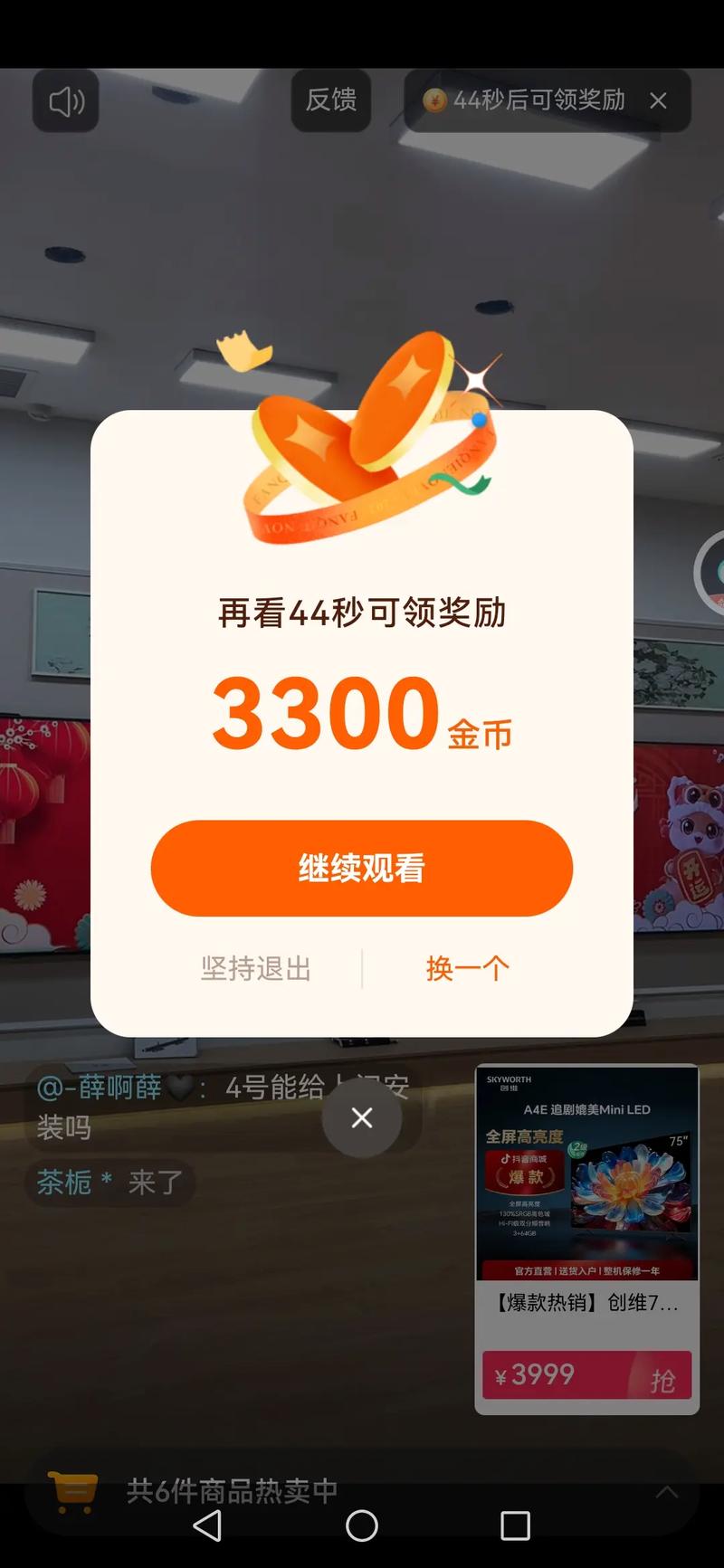Select 换一个 to switch videos

(x=468, y=969)
